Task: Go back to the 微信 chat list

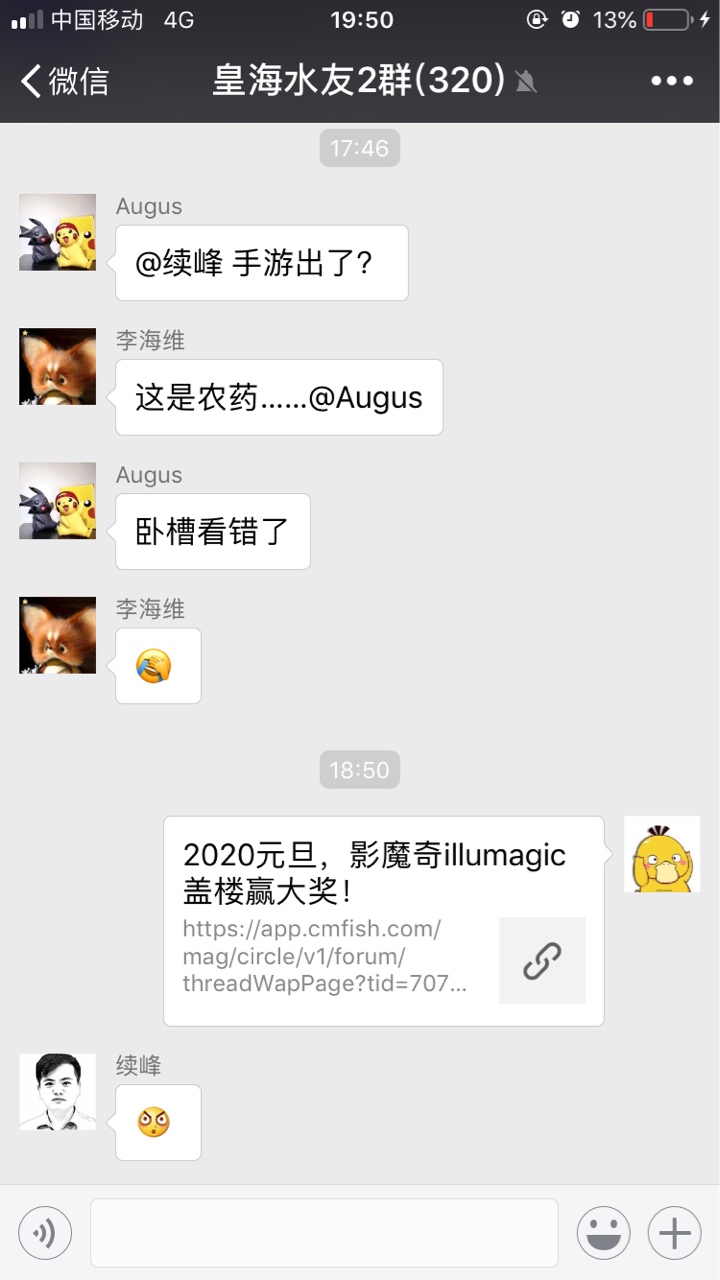Action: tap(65, 81)
